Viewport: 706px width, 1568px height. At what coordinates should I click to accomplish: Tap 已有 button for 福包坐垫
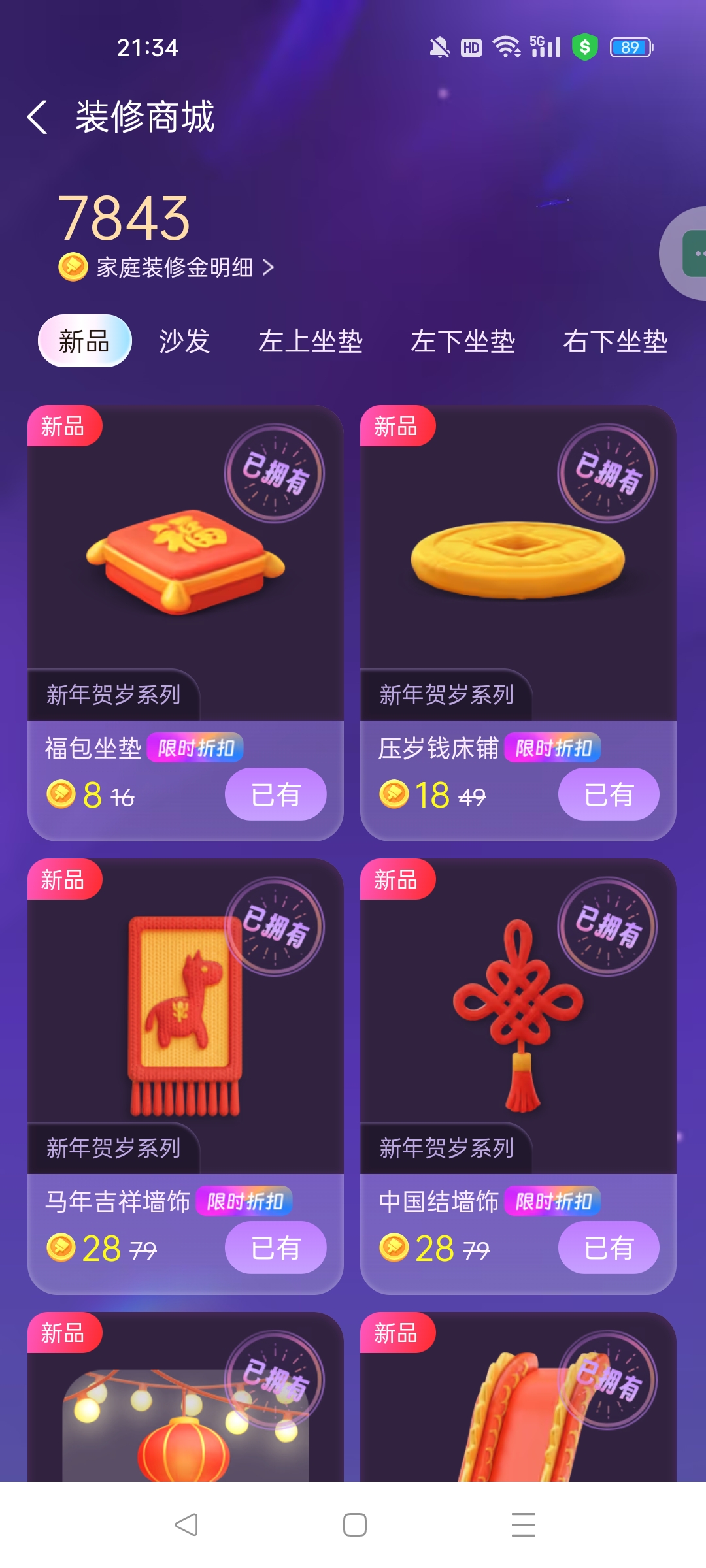[x=275, y=794]
